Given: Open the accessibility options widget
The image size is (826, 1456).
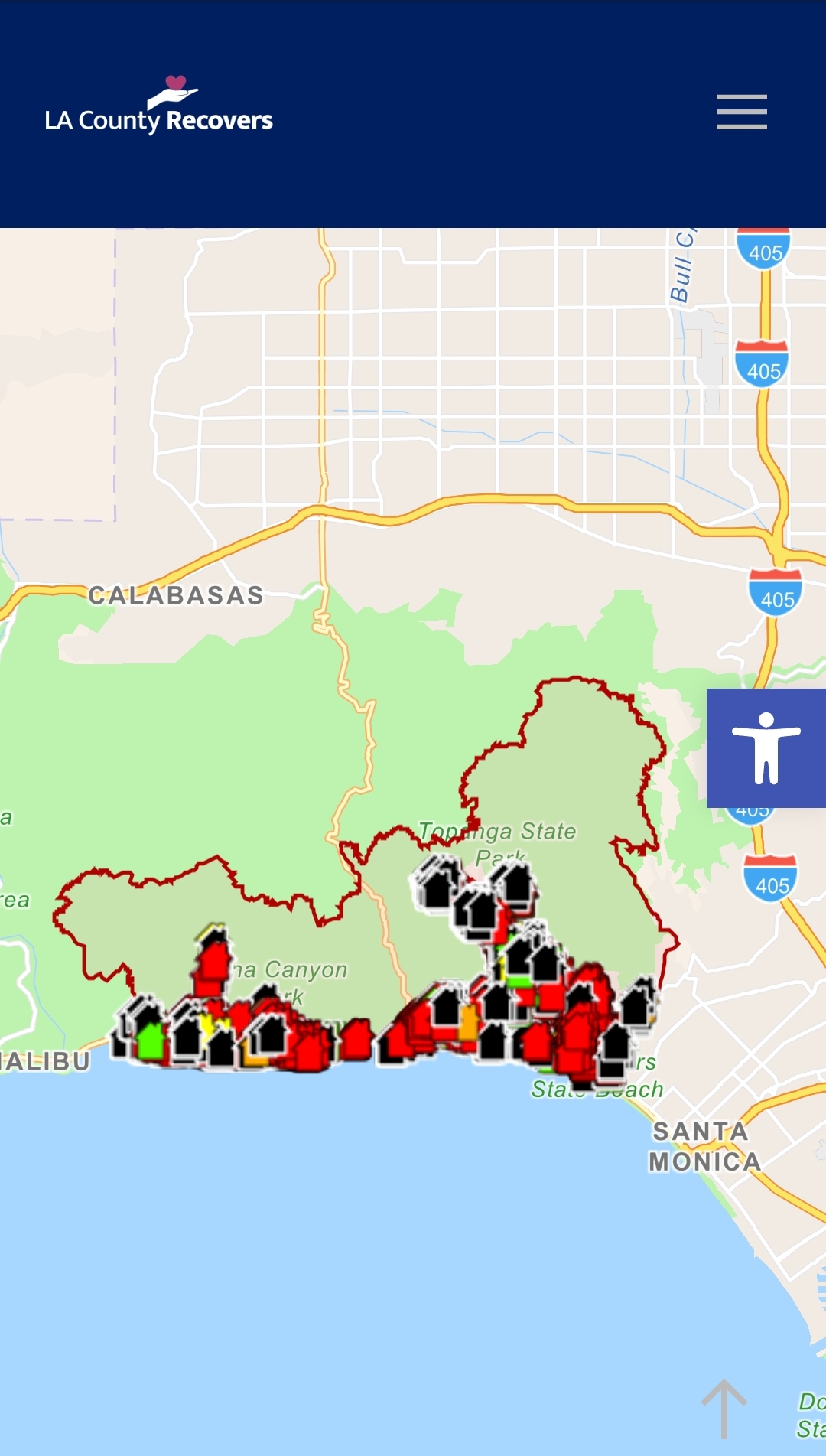Looking at the screenshot, I should pyautogui.click(x=766, y=748).
